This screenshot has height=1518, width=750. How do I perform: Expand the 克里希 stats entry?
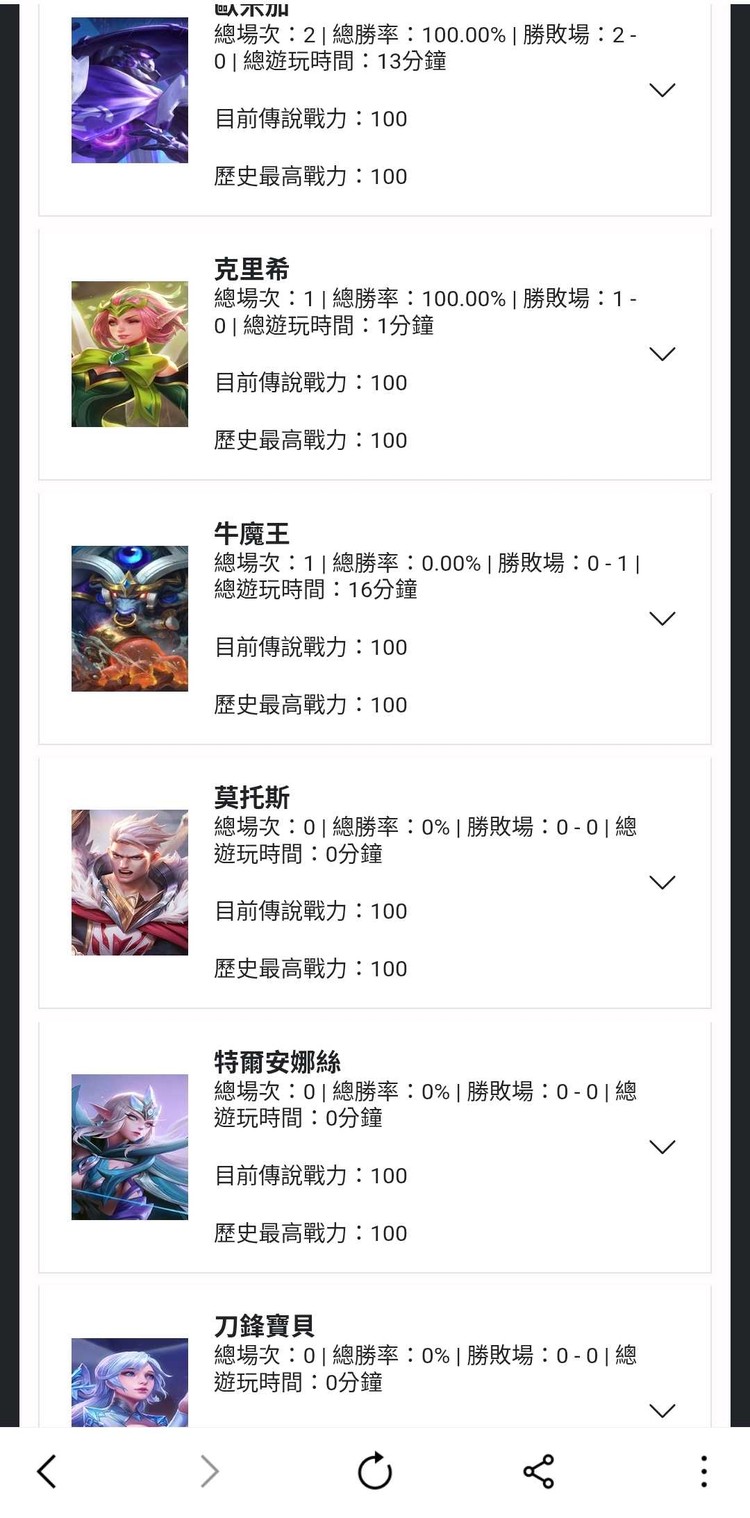662,354
